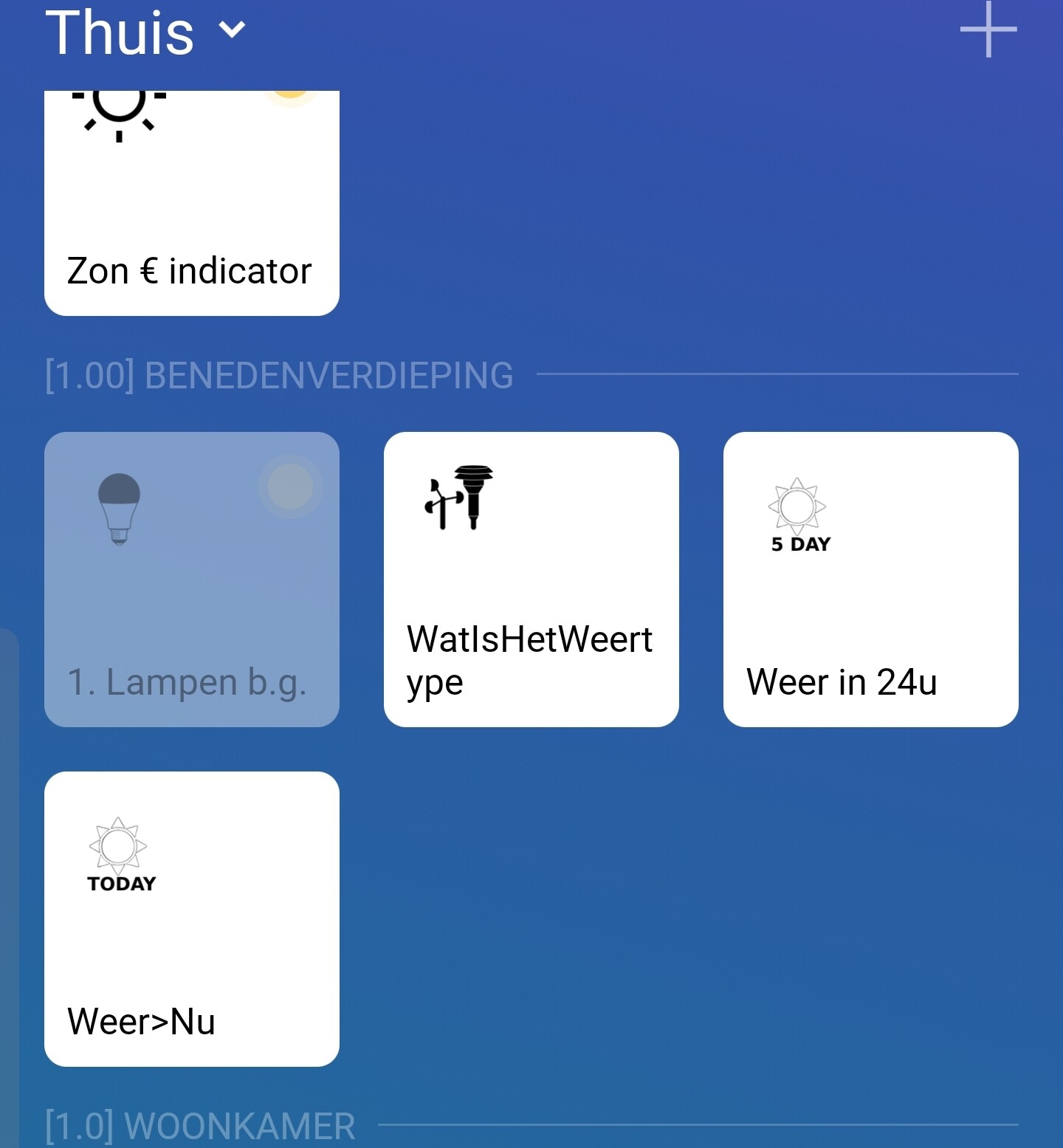Open the WatIsHetWeertype tile
This screenshot has height=1148, width=1063.
click(531, 579)
